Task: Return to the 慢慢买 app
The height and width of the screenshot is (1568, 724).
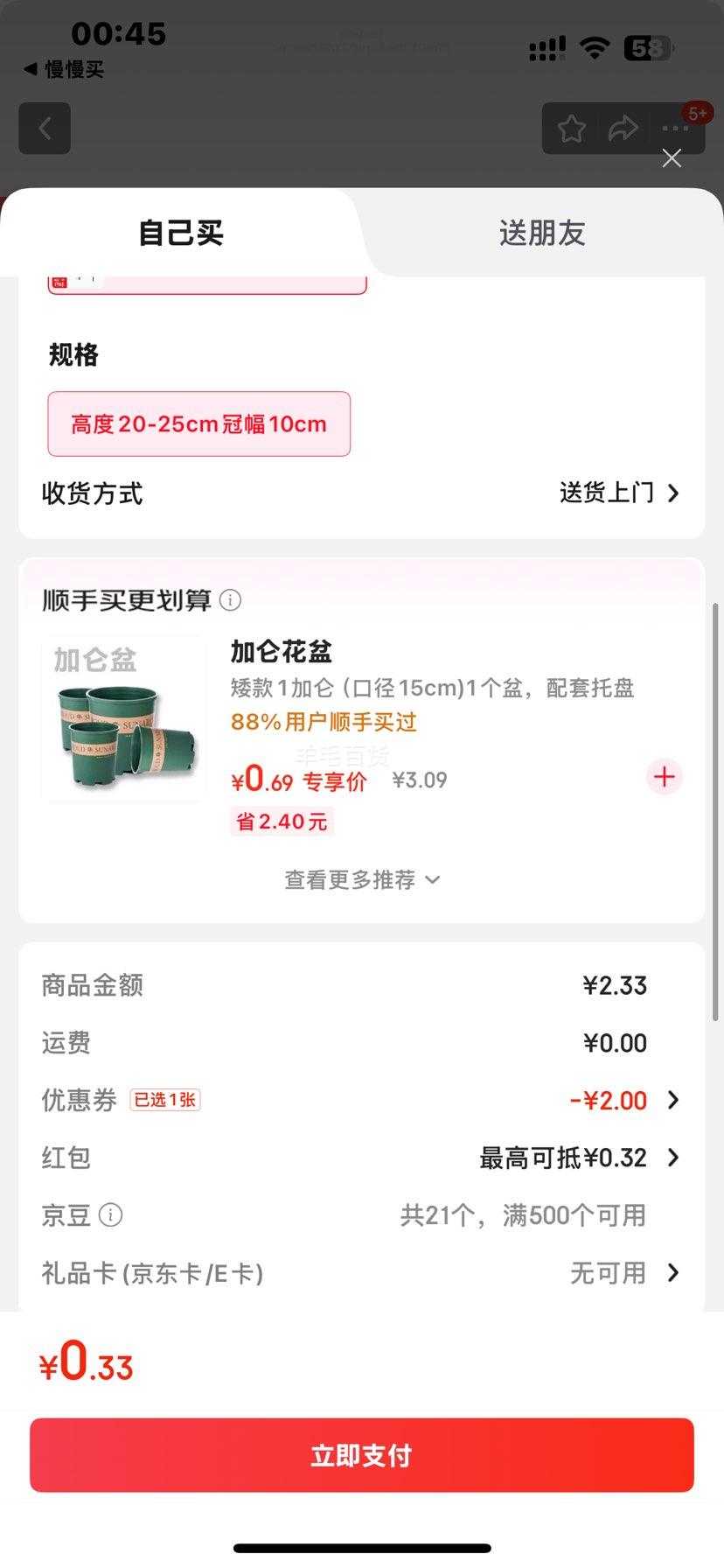Action: point(64,70)
